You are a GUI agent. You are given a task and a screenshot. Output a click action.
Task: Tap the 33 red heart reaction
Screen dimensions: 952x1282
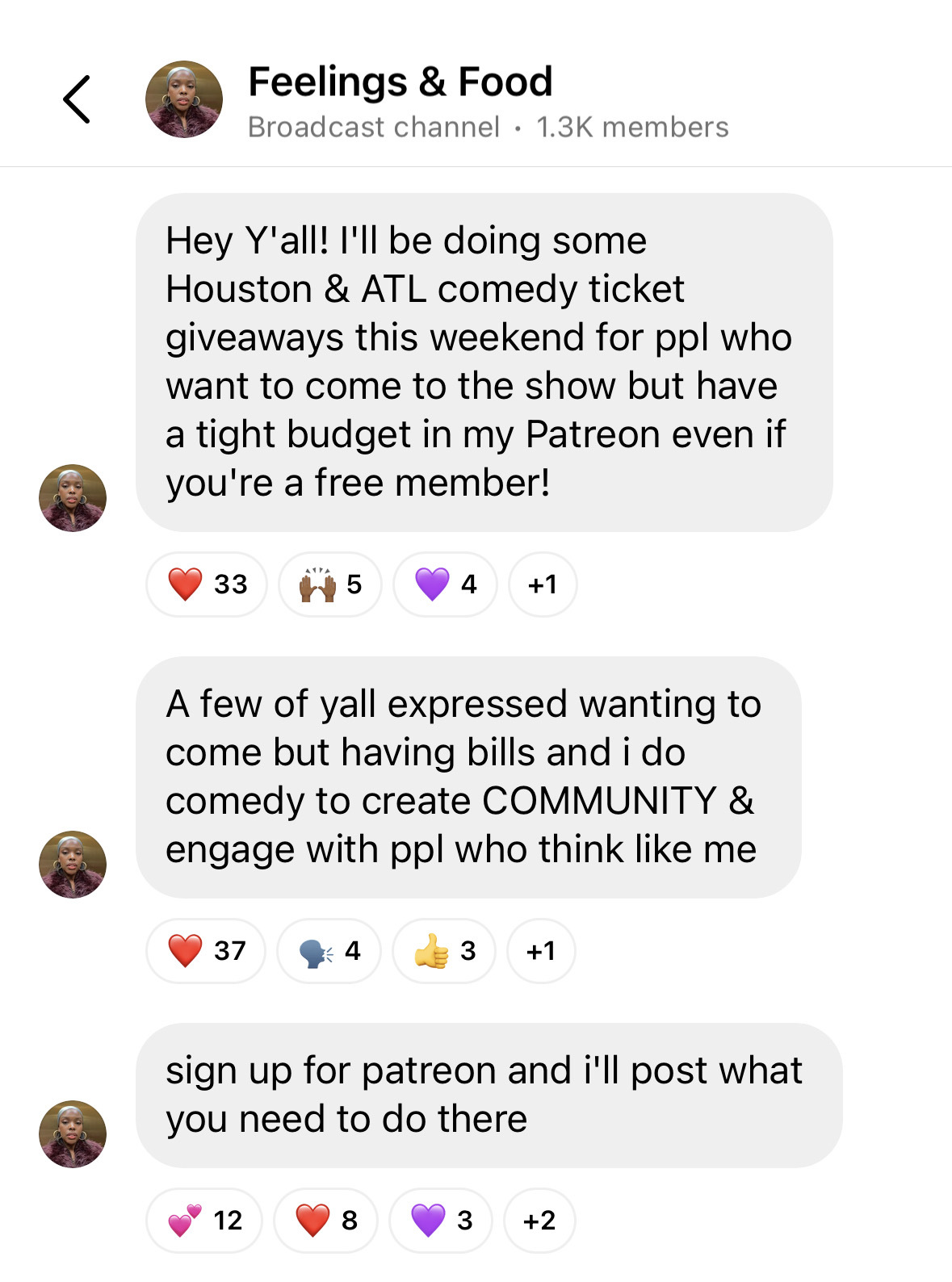(x=207, y=584)
